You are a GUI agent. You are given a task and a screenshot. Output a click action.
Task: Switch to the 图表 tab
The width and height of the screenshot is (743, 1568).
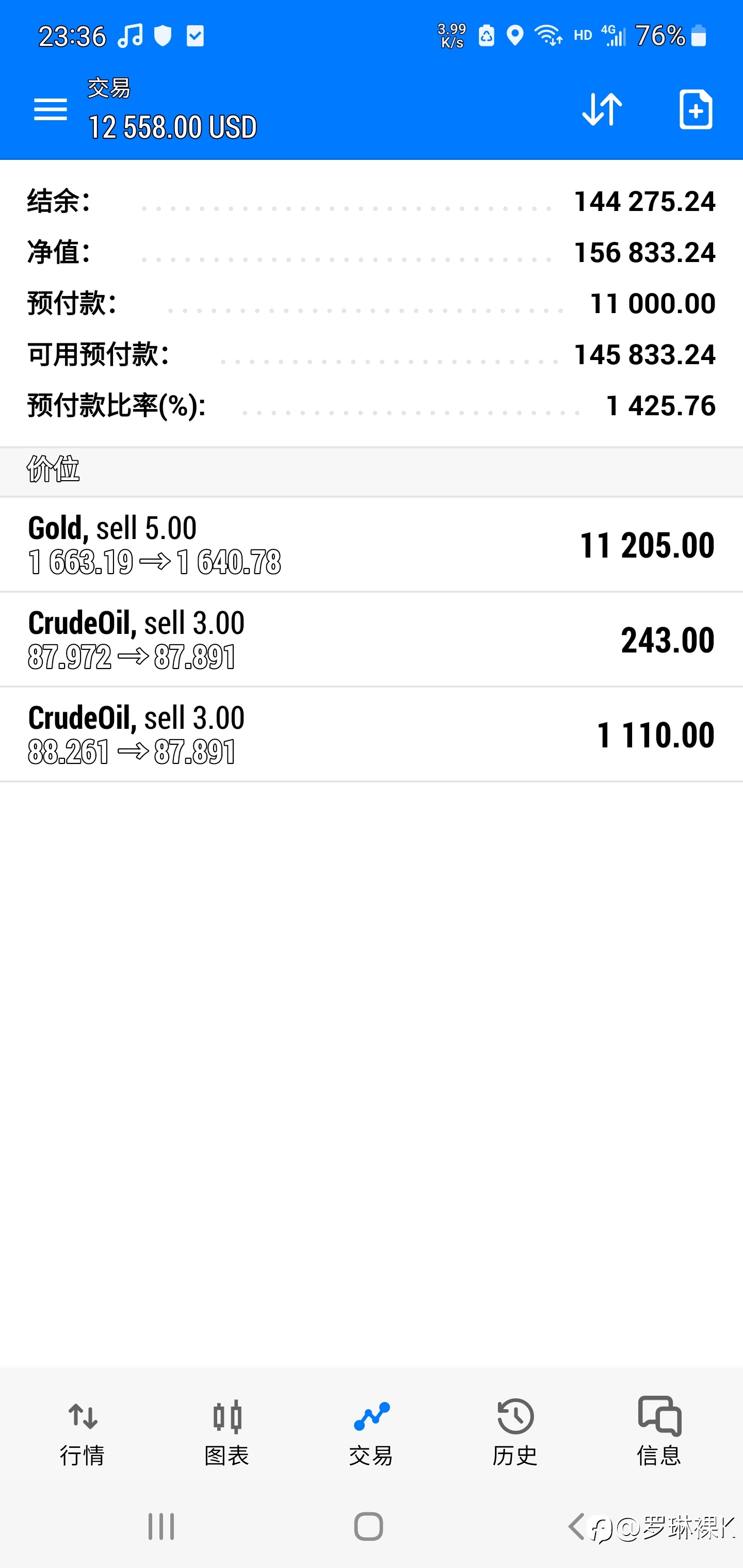[227, 1432]
